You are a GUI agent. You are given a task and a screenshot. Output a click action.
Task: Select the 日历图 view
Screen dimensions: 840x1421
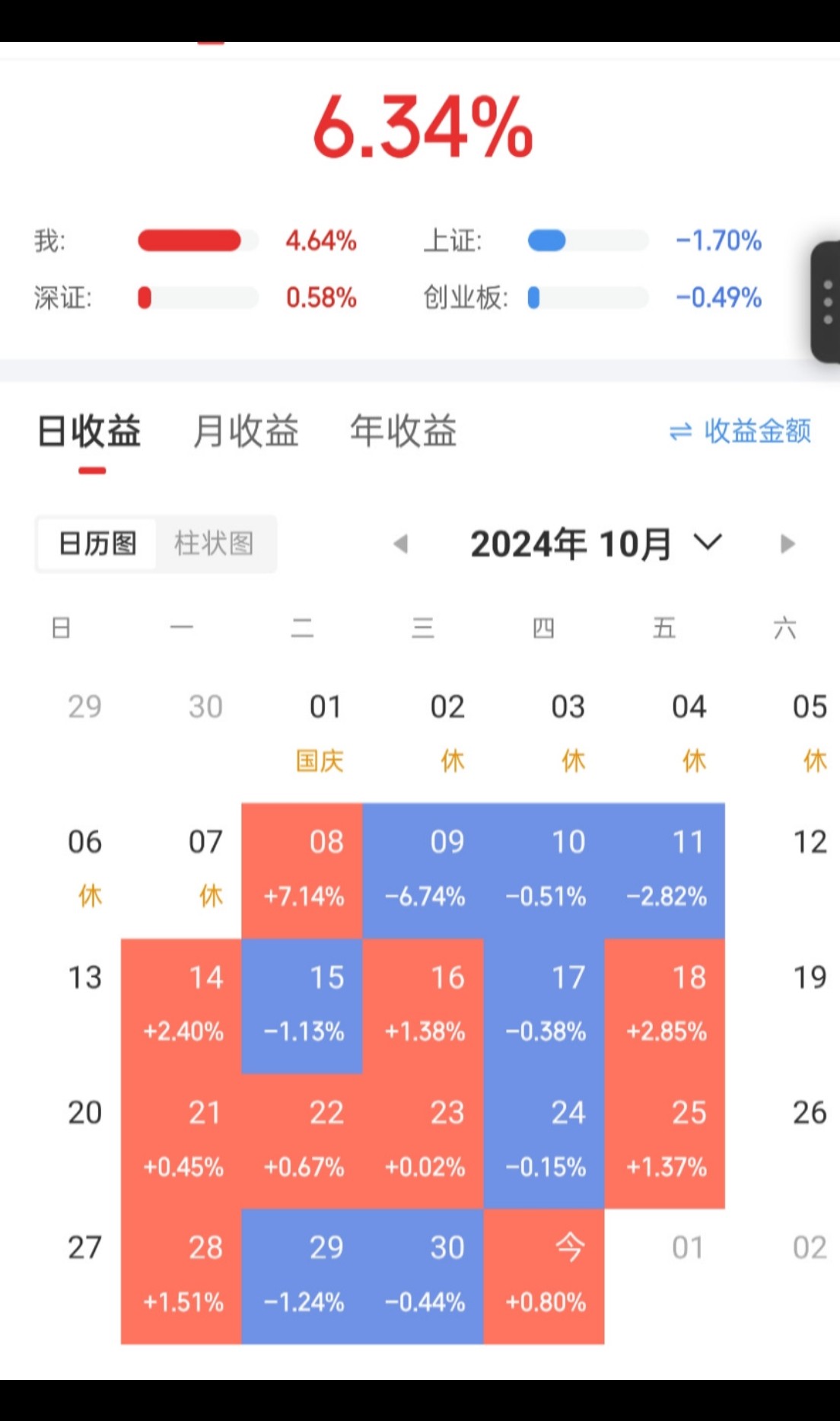pos(97,543)
